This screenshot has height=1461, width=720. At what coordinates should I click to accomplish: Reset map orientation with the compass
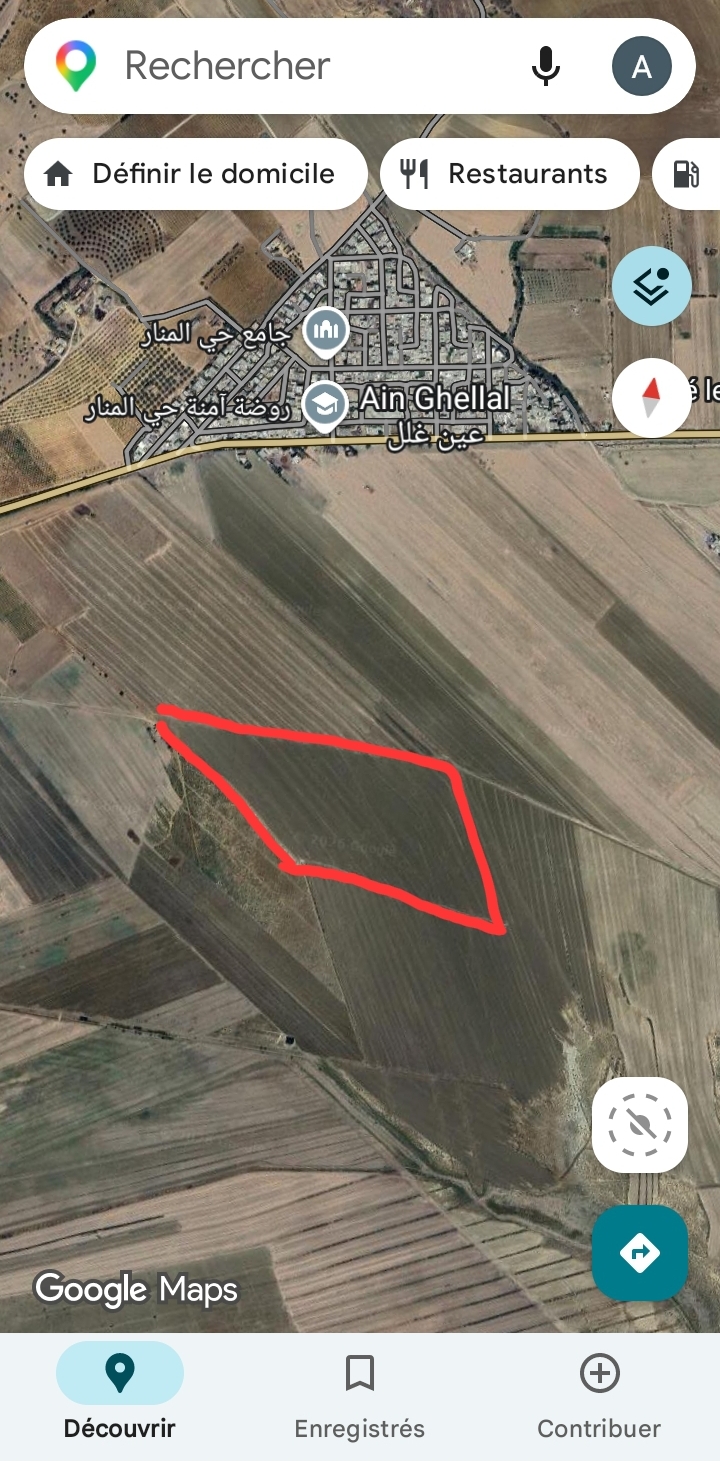652,398
